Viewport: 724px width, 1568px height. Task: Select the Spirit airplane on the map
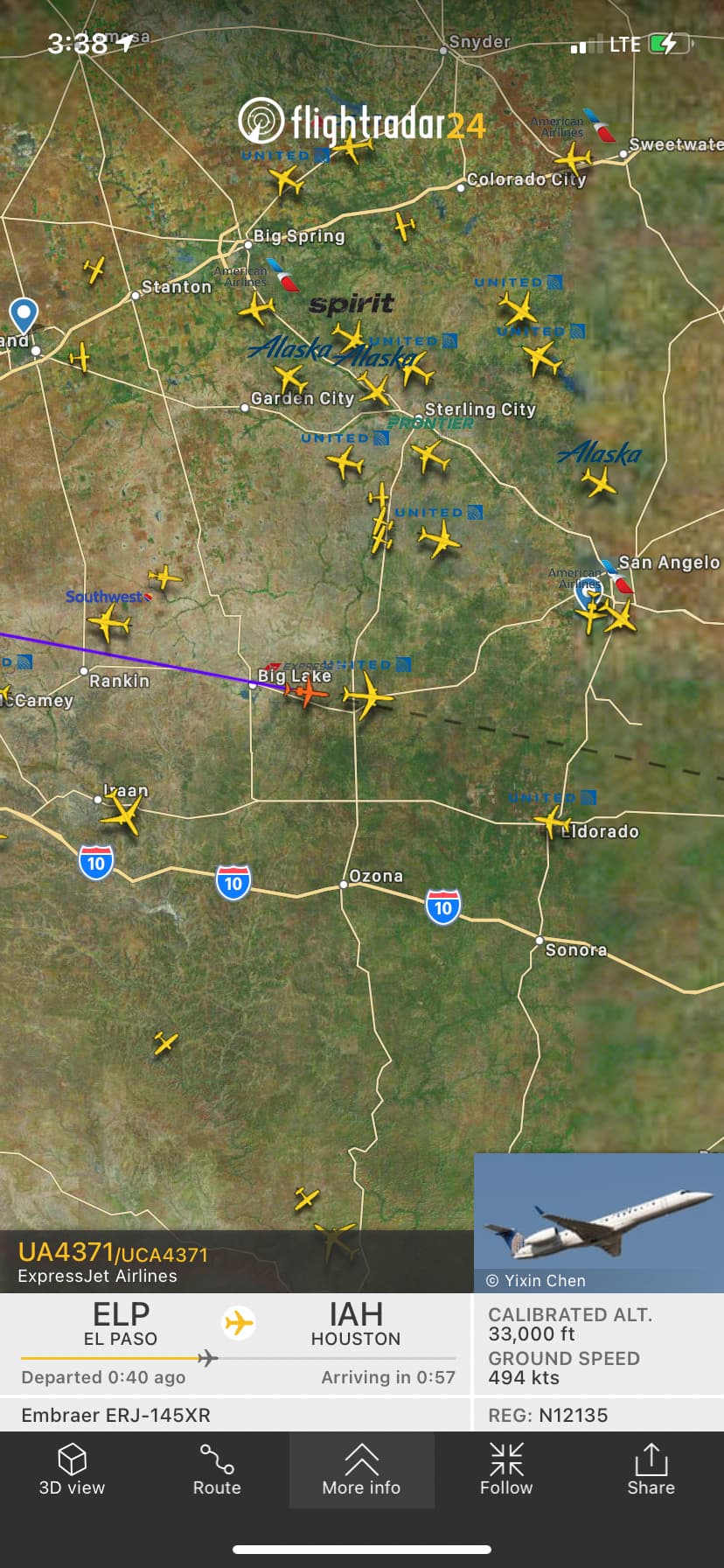click(x=350, y=334)
